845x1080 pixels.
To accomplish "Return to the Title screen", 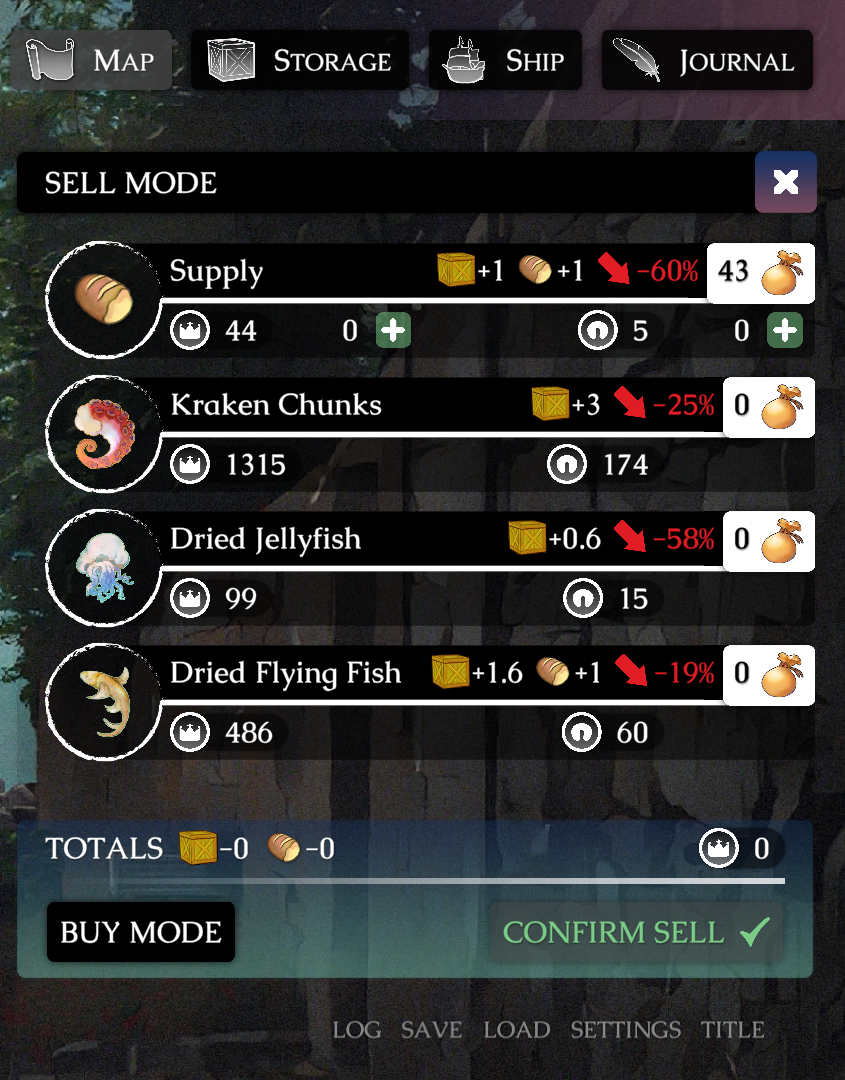I will pos(733,1030).
